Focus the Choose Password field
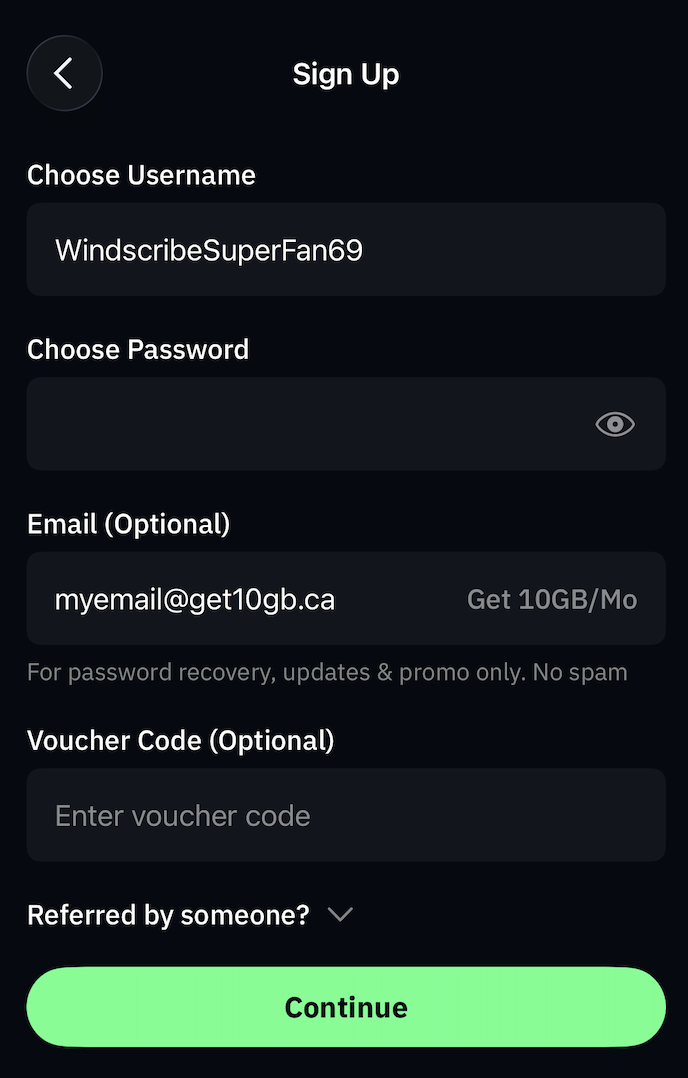Viewport: 688px width, 1078px height. point(300,424)
